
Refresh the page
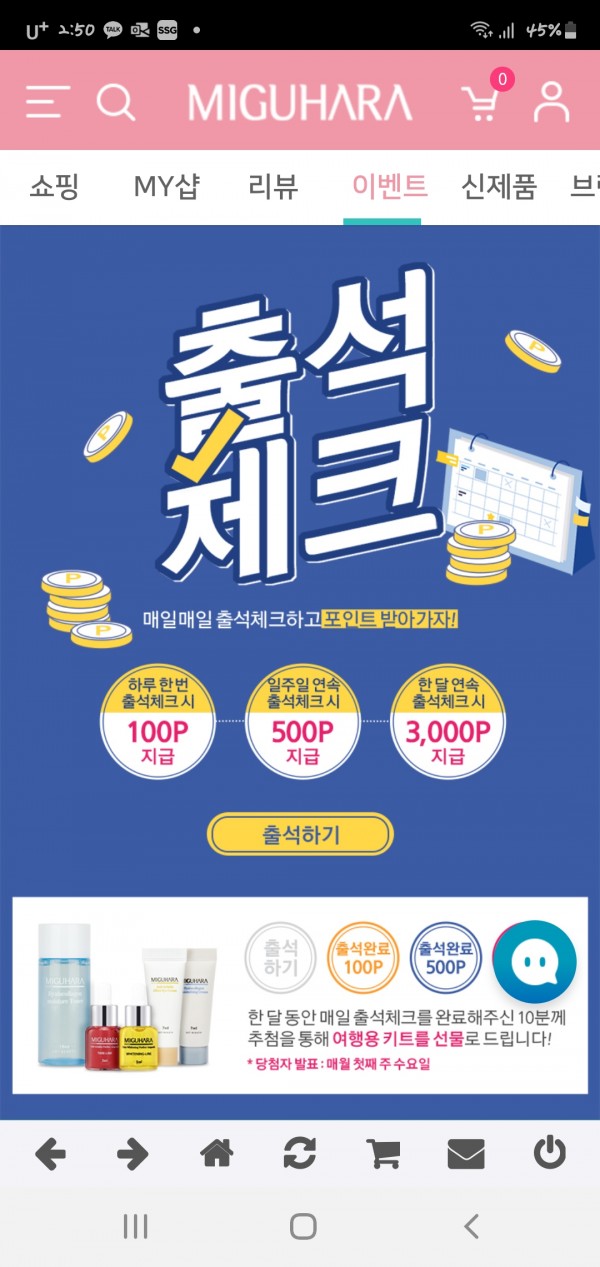click(x=300, y=1154)
